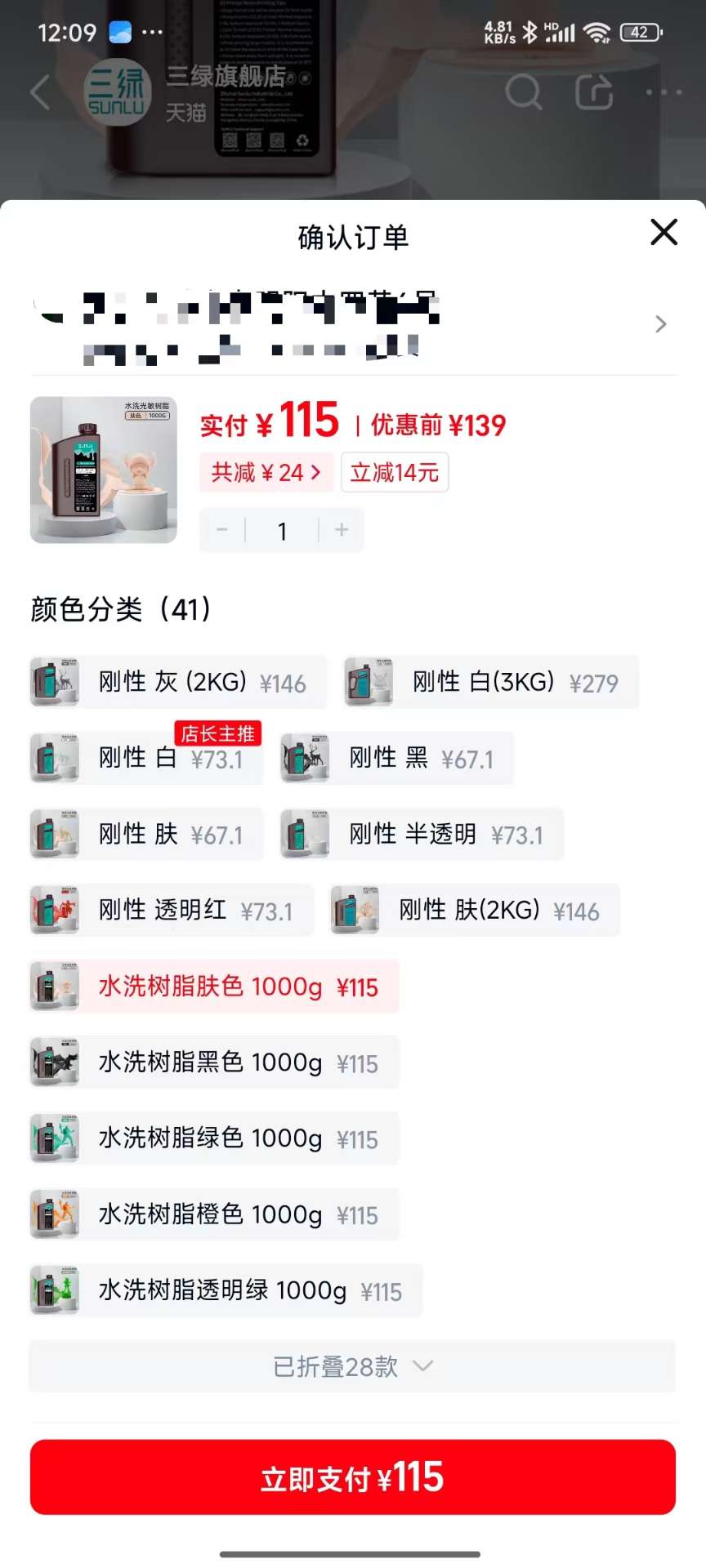Image resolution: width=706 pixels, height=1568 pixels.
Task: Pick 水洗树脂橙色 1000g
Action: [215, 1214]
